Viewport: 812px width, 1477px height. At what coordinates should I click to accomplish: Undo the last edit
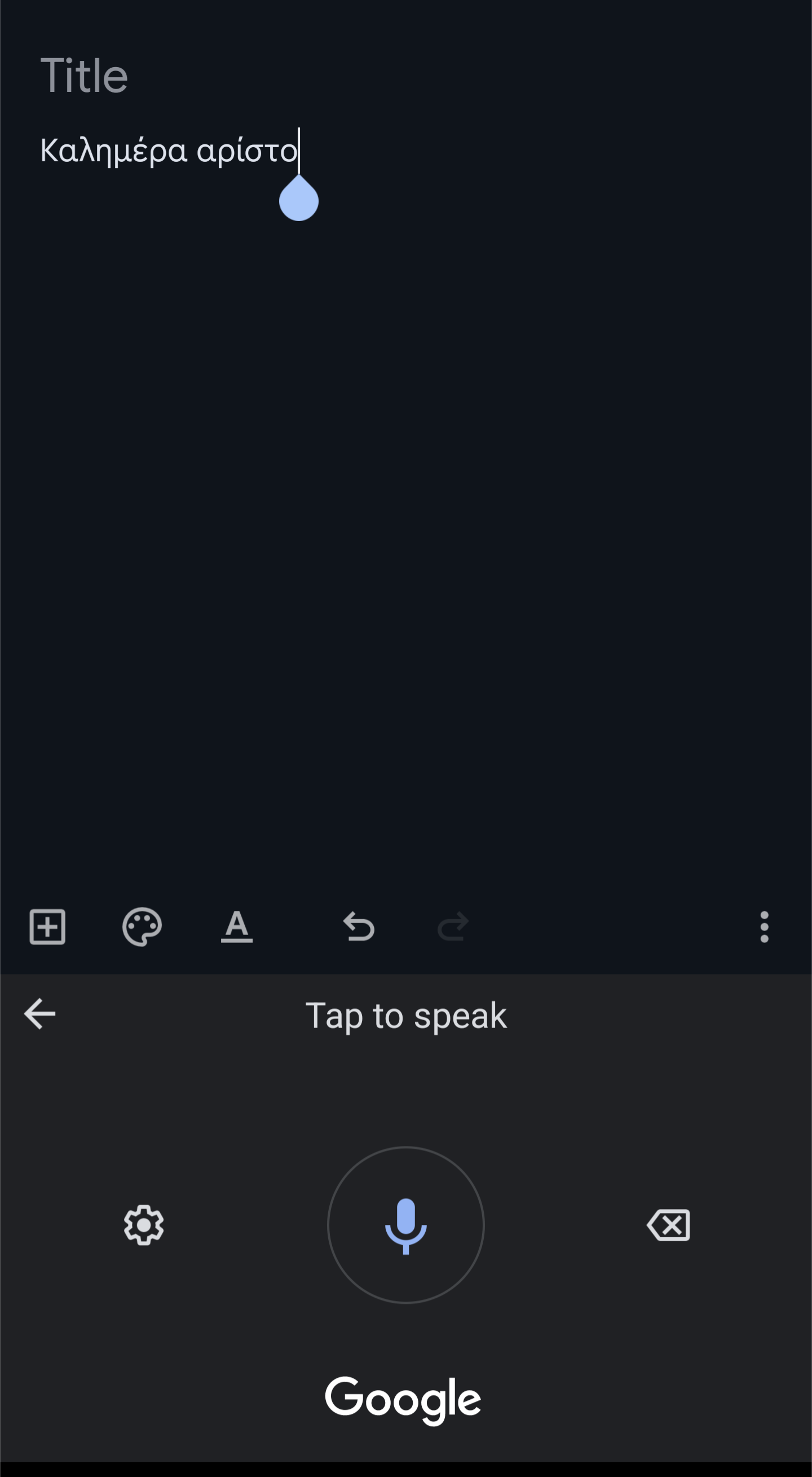(359, 927)
